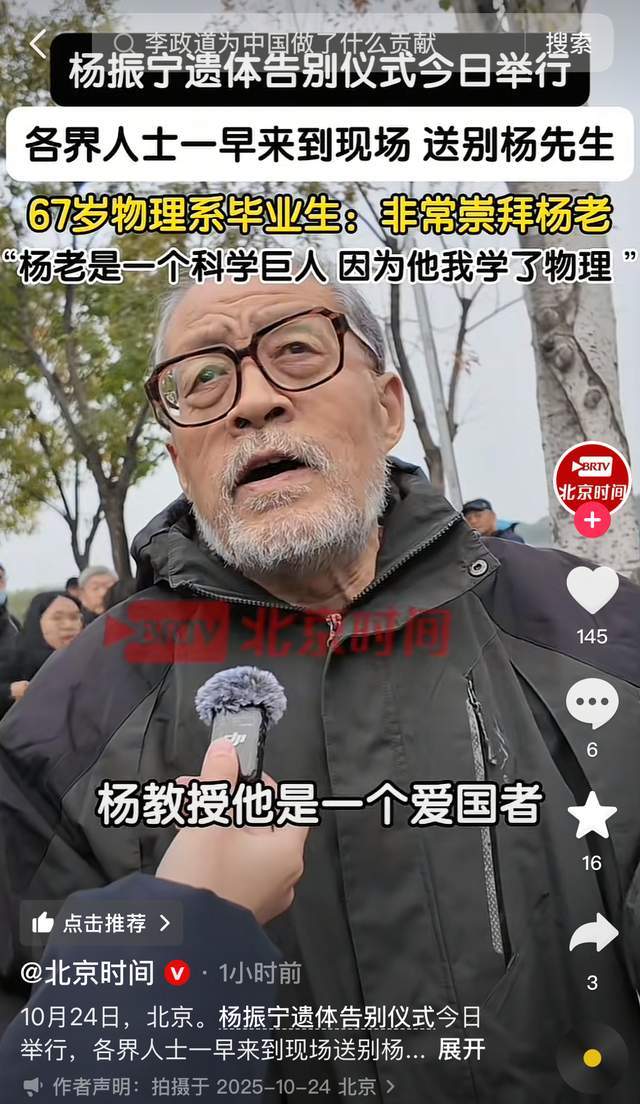This screenshot has width=640, height=1104.
Task: Open the @北京时间 account name
Action: coord(87,972)
